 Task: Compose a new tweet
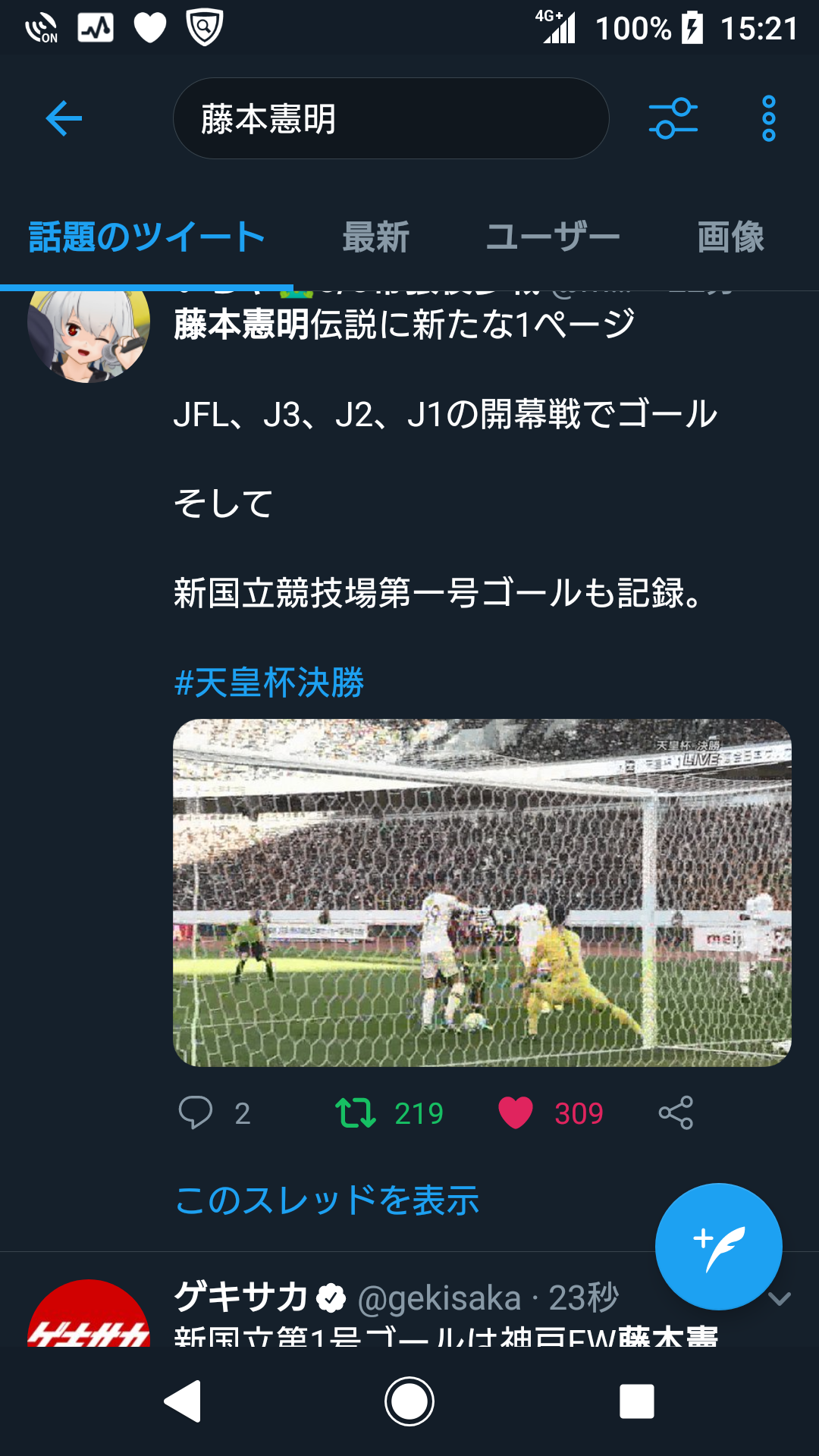pos(718,1246)
